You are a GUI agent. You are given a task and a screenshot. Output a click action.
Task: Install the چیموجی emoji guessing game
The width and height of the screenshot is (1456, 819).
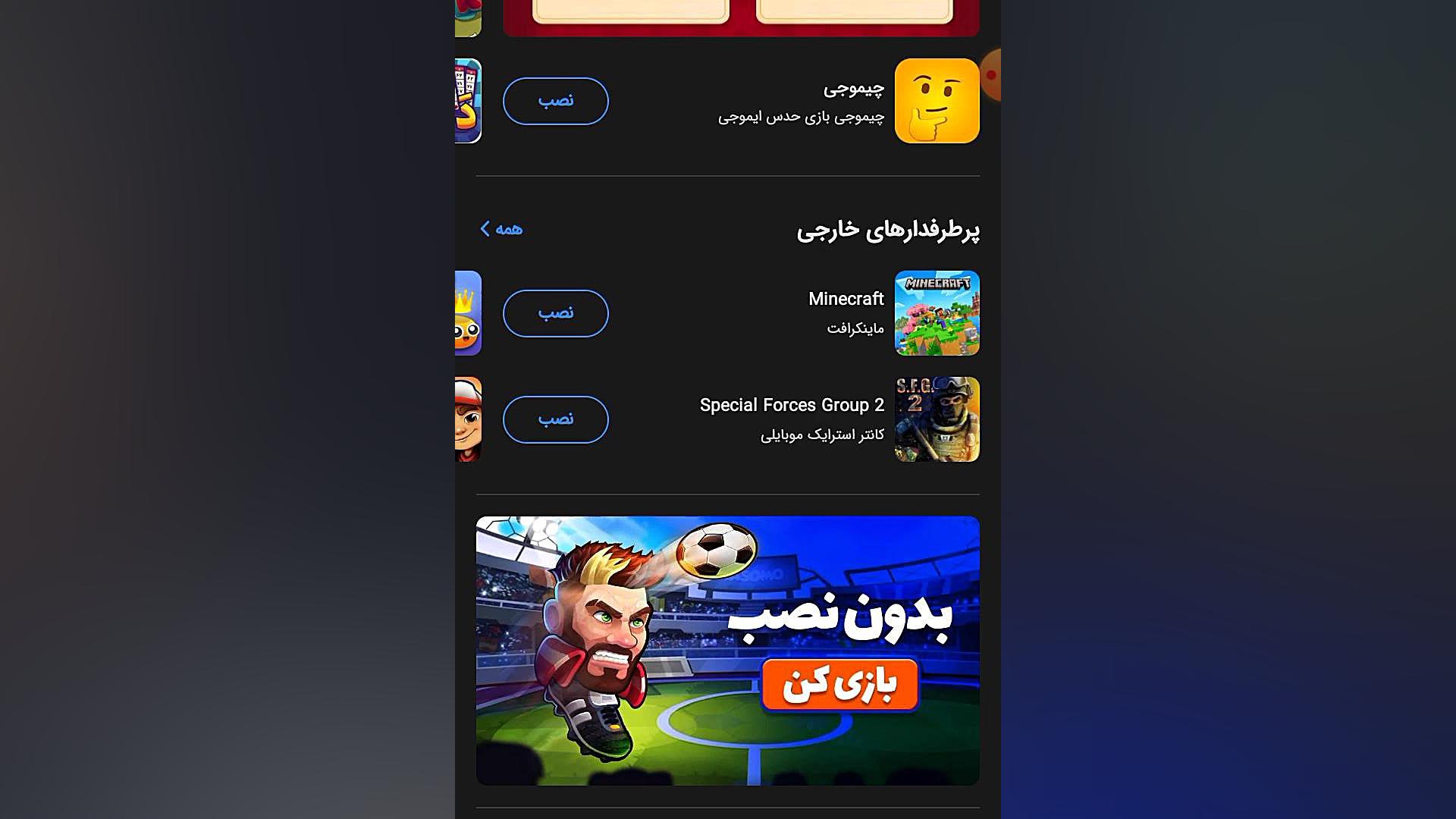[555, 101]
